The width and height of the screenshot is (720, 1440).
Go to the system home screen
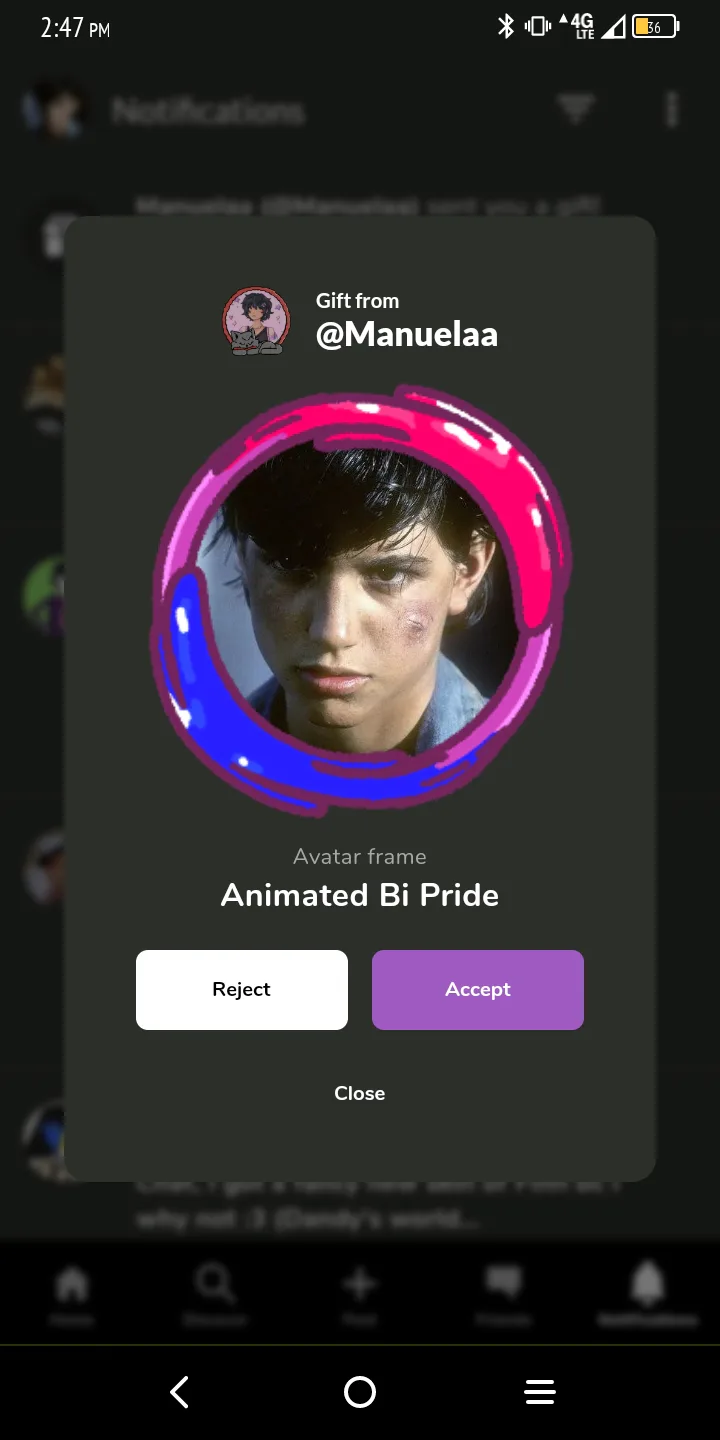[359, 1391]
